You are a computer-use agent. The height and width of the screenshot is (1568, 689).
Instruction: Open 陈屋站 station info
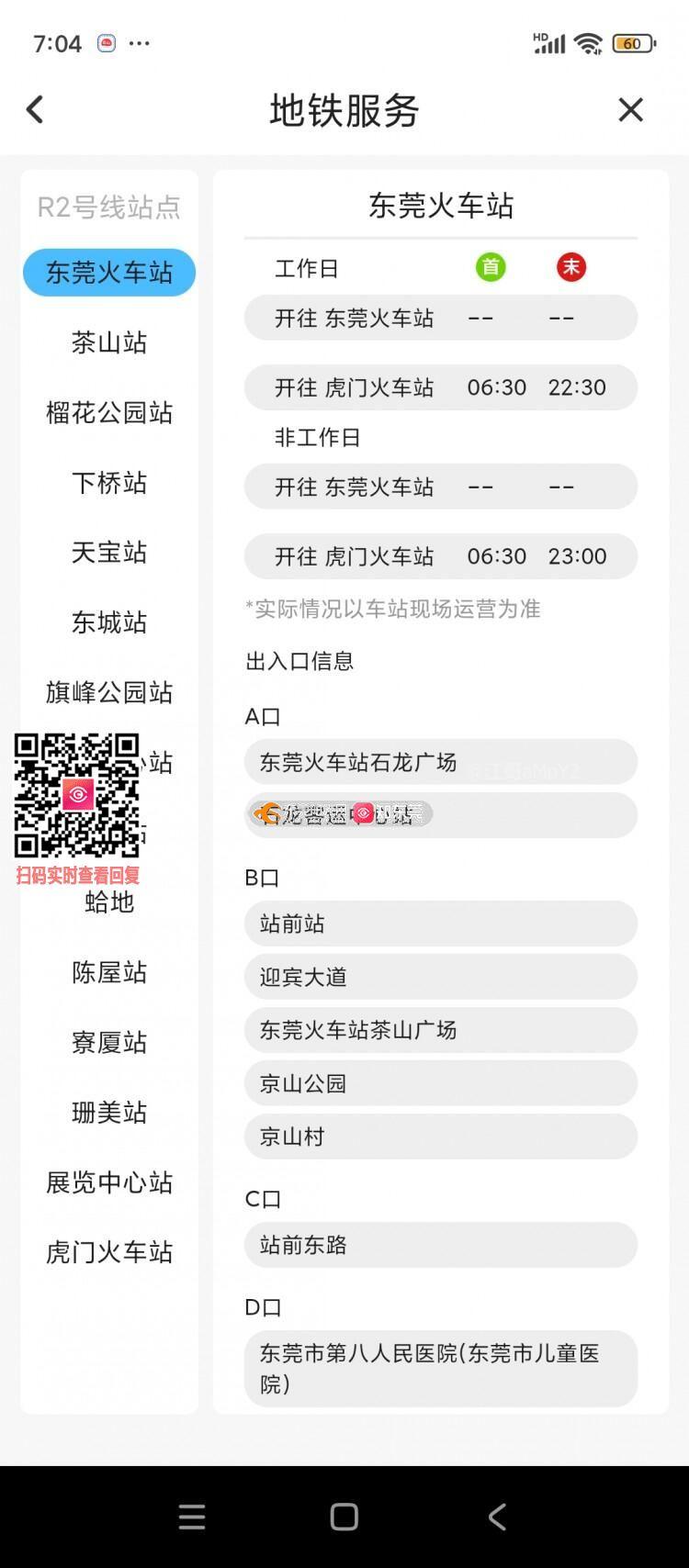tap(109, 971)
